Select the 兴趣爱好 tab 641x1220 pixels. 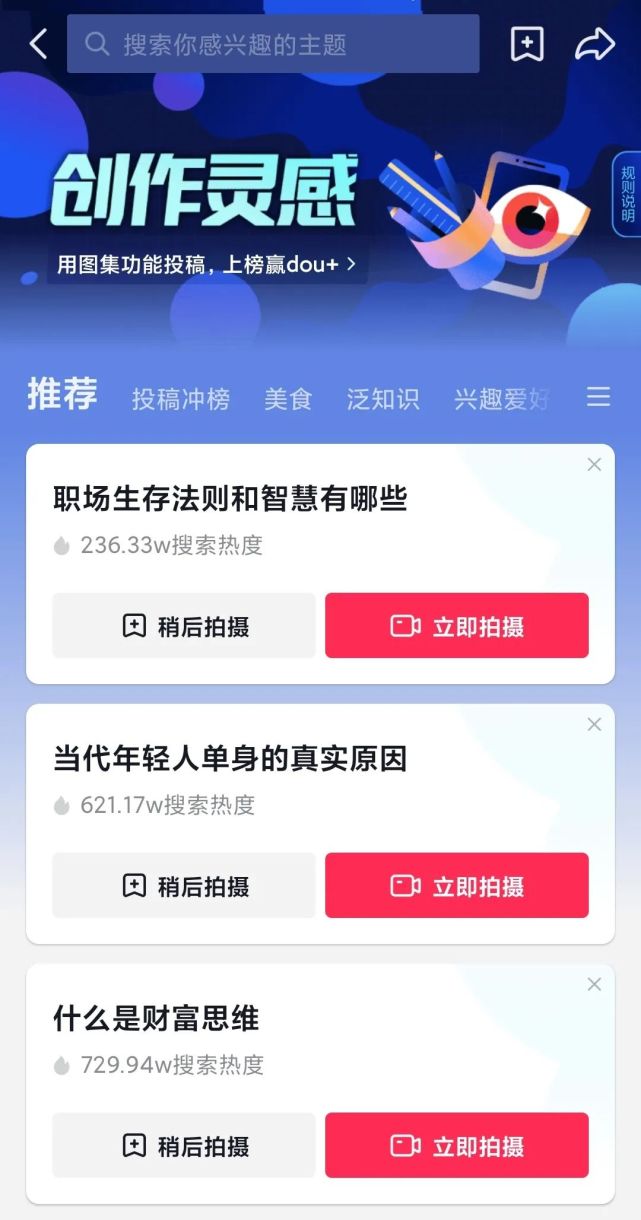pyautogui.click(x=502, y=399)
